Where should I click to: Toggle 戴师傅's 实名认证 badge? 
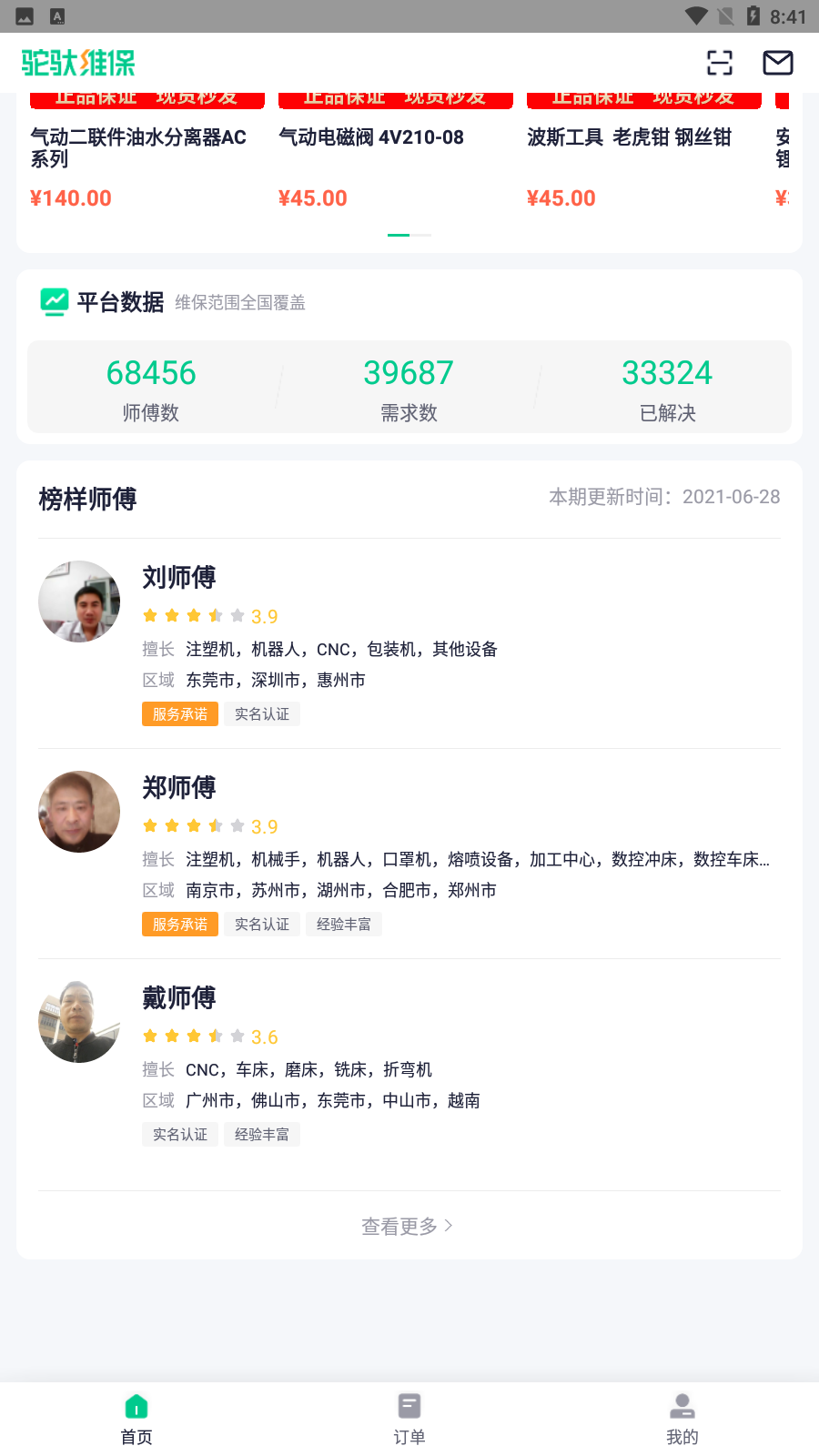click(179, 1134)
